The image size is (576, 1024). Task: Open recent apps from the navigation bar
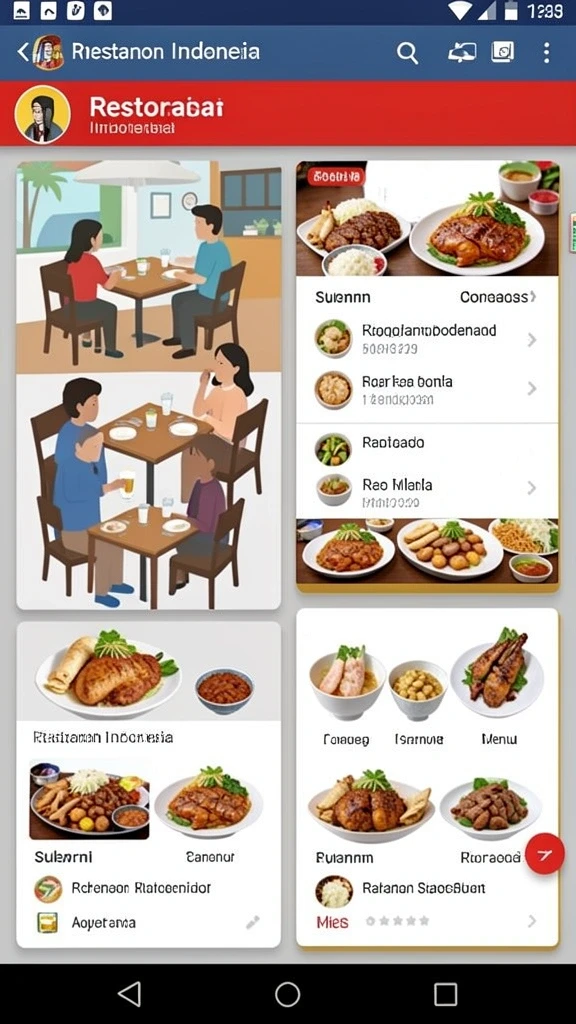(445, 995)
